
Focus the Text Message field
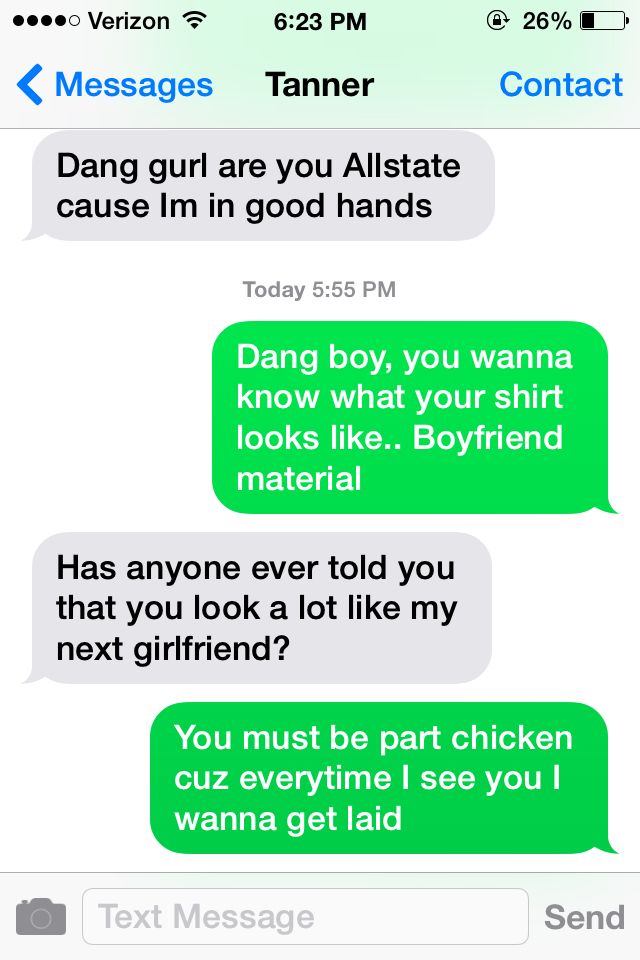[305, 916]
